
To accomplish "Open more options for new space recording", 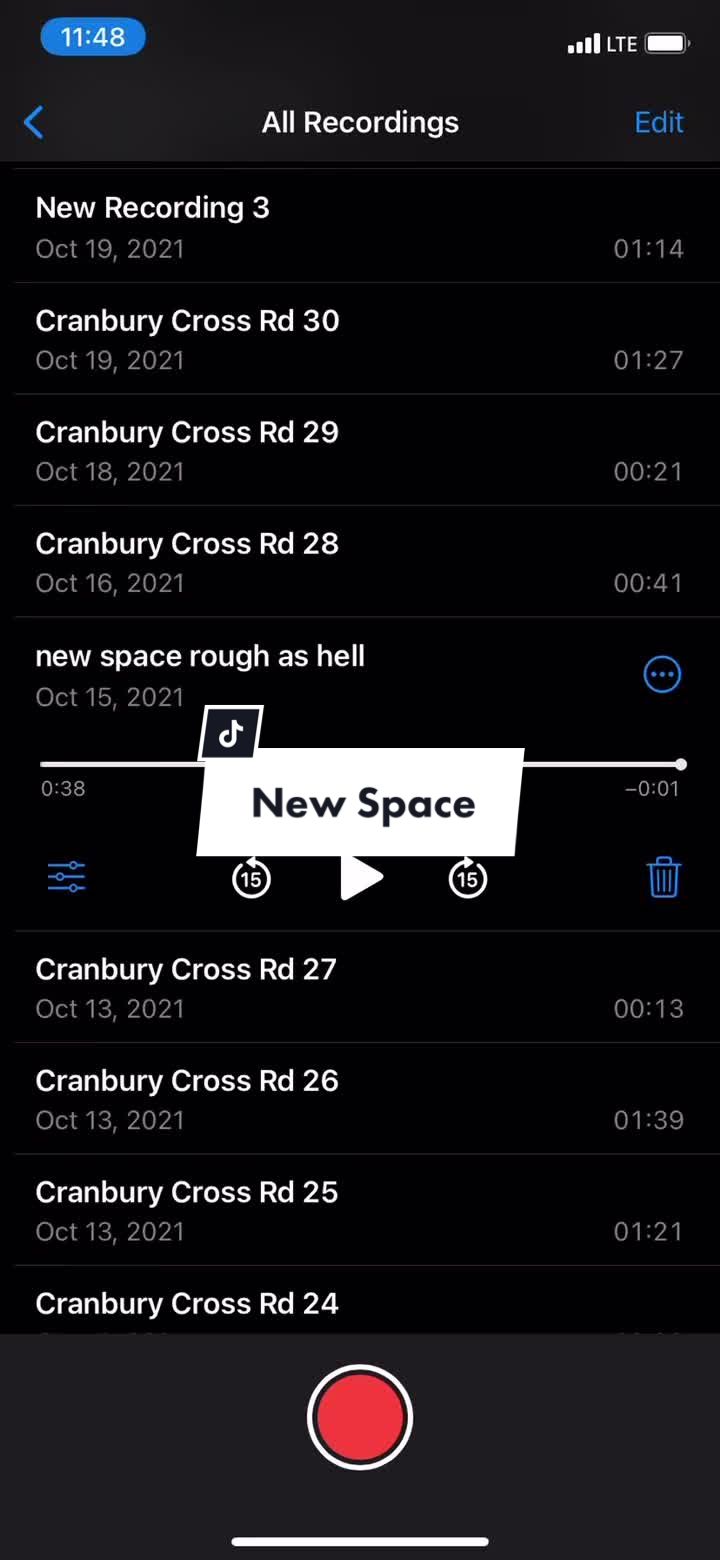I will pyautogui.click(x=662, y=675).
